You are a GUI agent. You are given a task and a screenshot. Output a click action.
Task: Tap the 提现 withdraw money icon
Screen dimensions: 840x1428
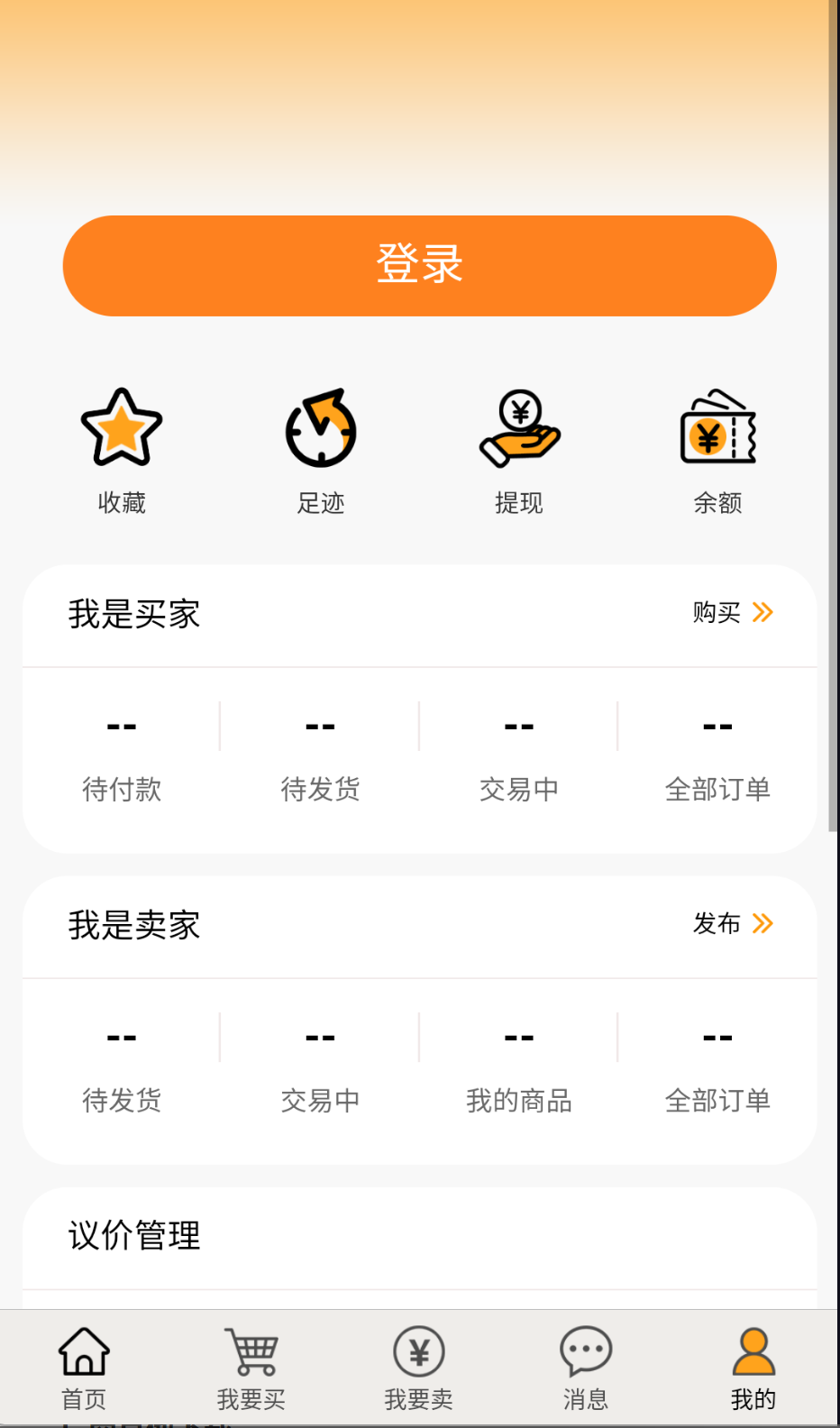point(518,429)
